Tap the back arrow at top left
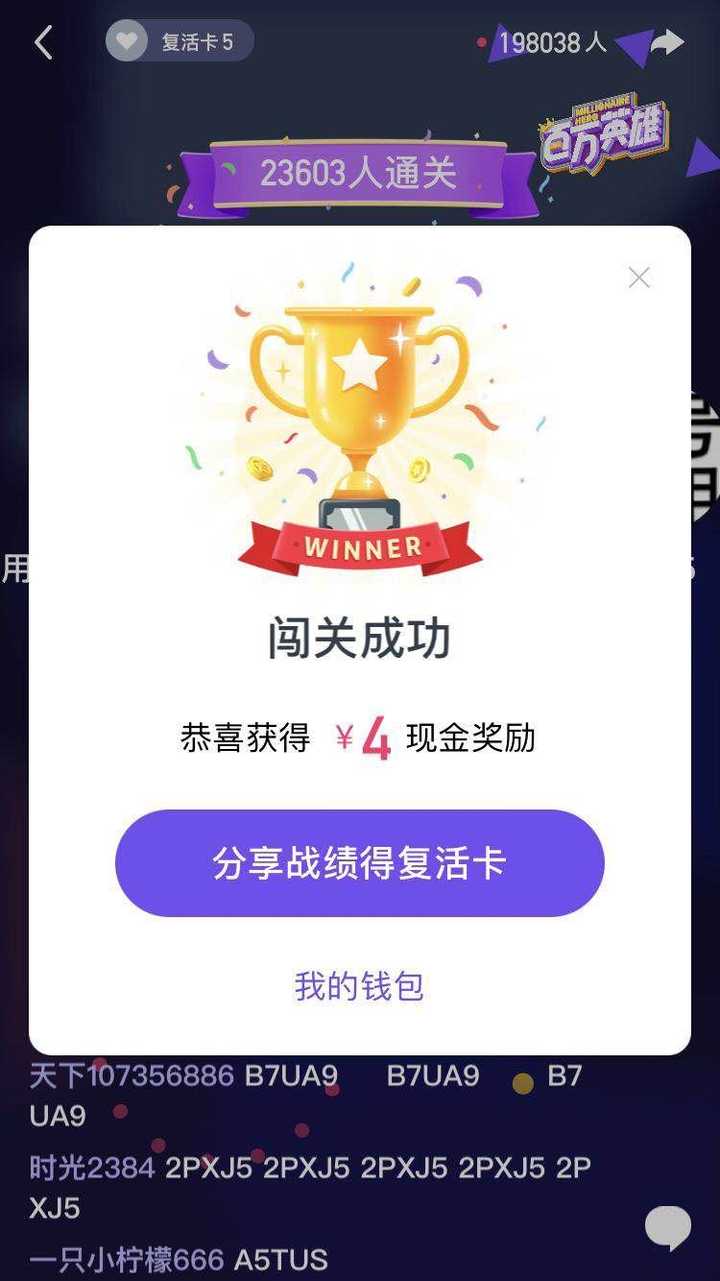The width and height of the screenshot is (720, 1281). point(42,44)
